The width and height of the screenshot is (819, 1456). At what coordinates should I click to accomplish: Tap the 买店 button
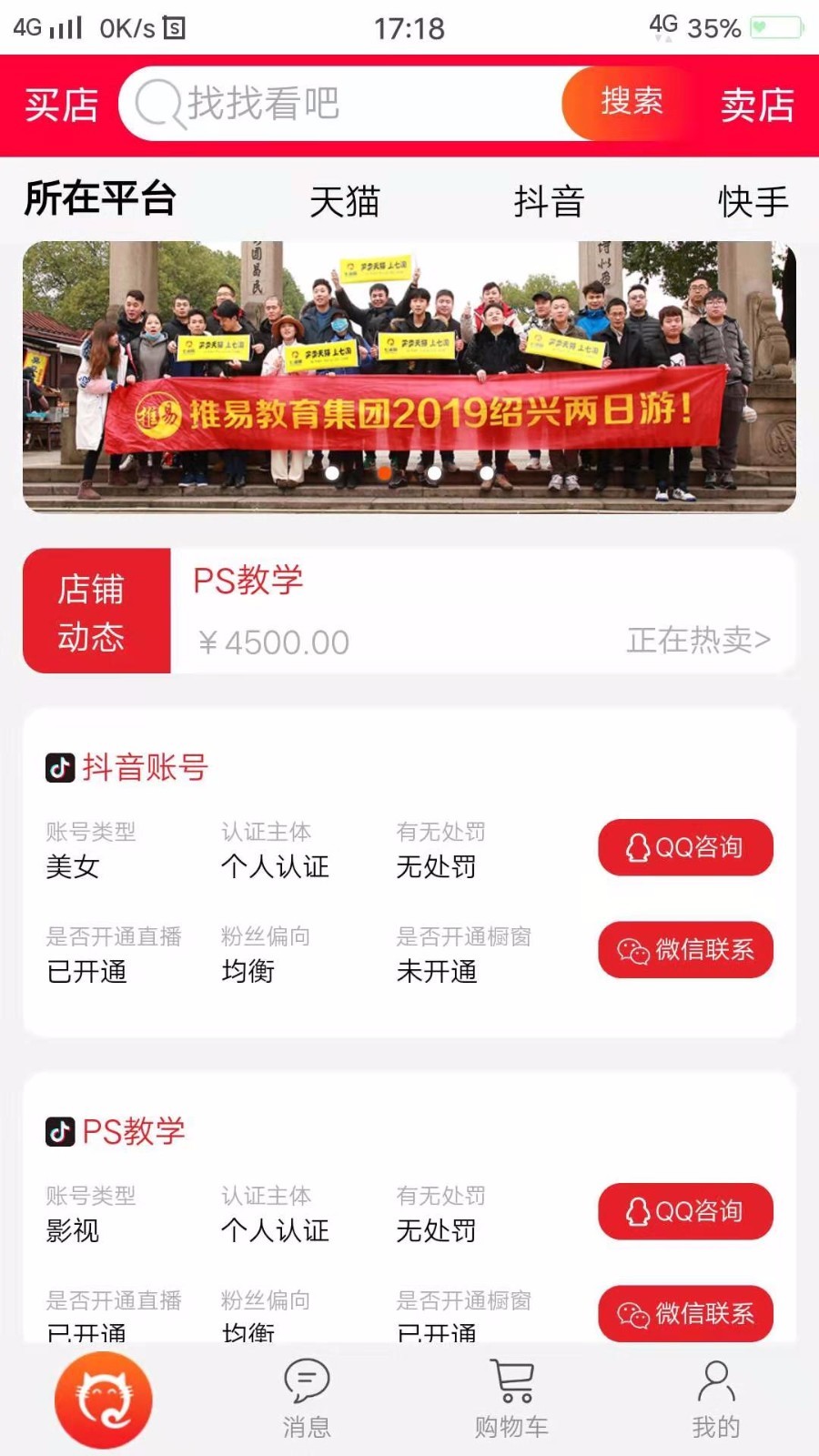(x=61, y=105)
